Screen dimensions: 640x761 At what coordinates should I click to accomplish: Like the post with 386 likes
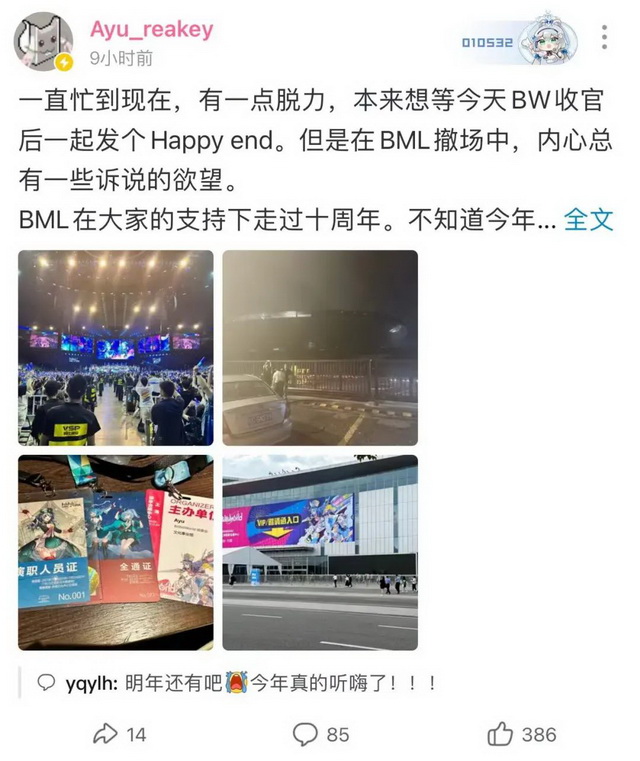click(520, 734)
